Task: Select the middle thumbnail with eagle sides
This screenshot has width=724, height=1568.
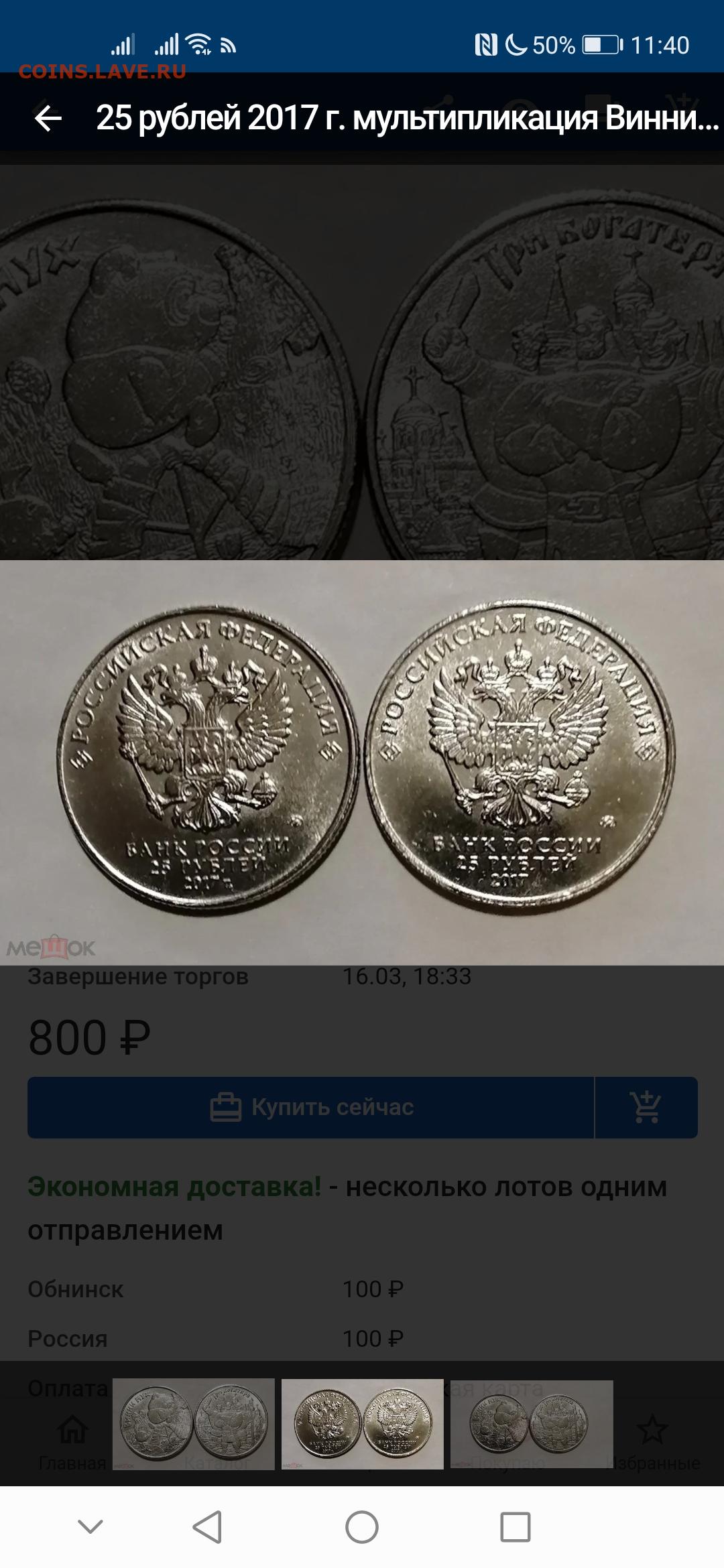Action: 363,1424
